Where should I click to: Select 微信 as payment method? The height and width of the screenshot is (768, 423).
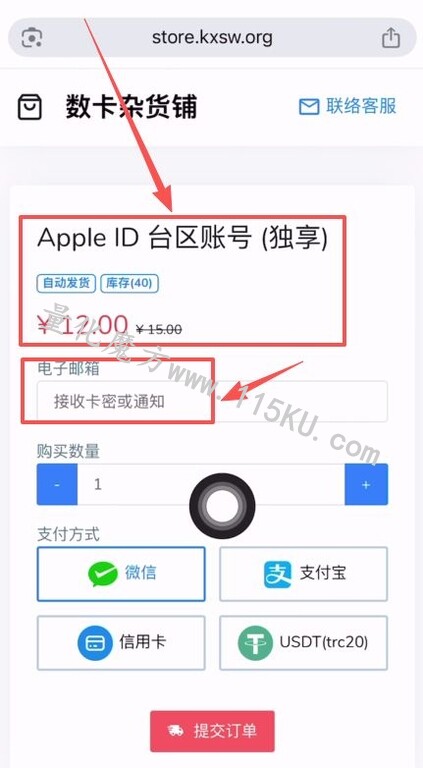coord(121,574)
